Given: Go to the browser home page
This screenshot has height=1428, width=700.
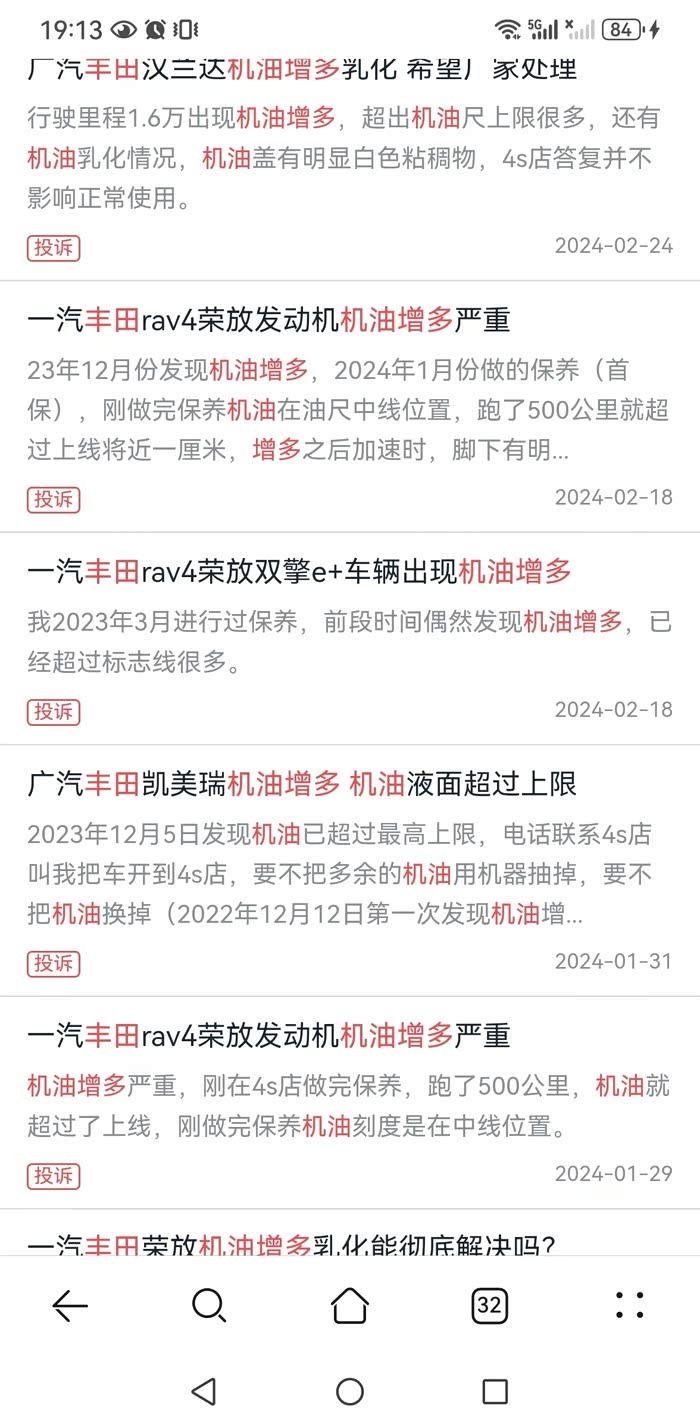Looking at the screenshot, I should point(350,1305).
